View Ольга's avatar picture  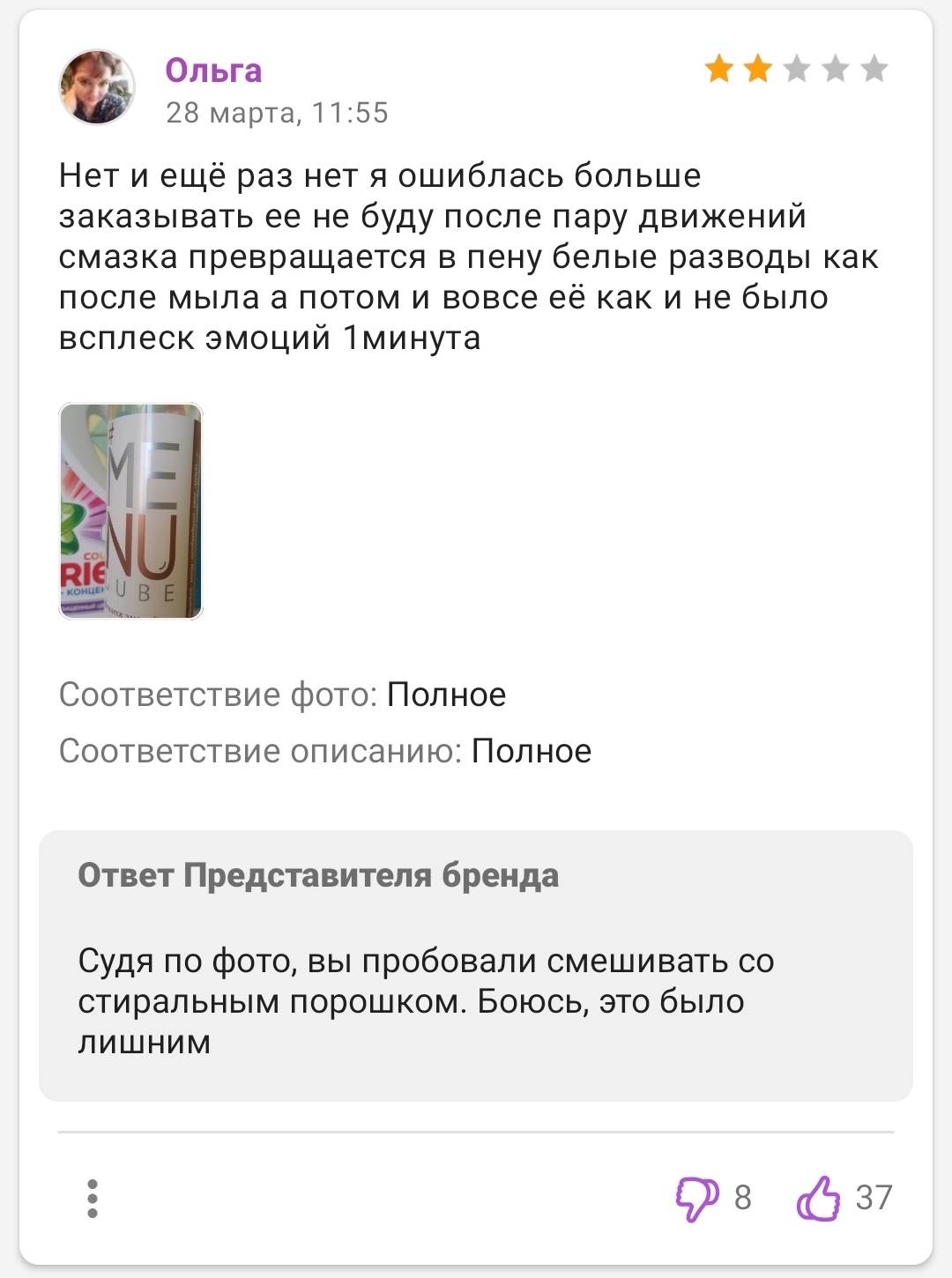97,87
